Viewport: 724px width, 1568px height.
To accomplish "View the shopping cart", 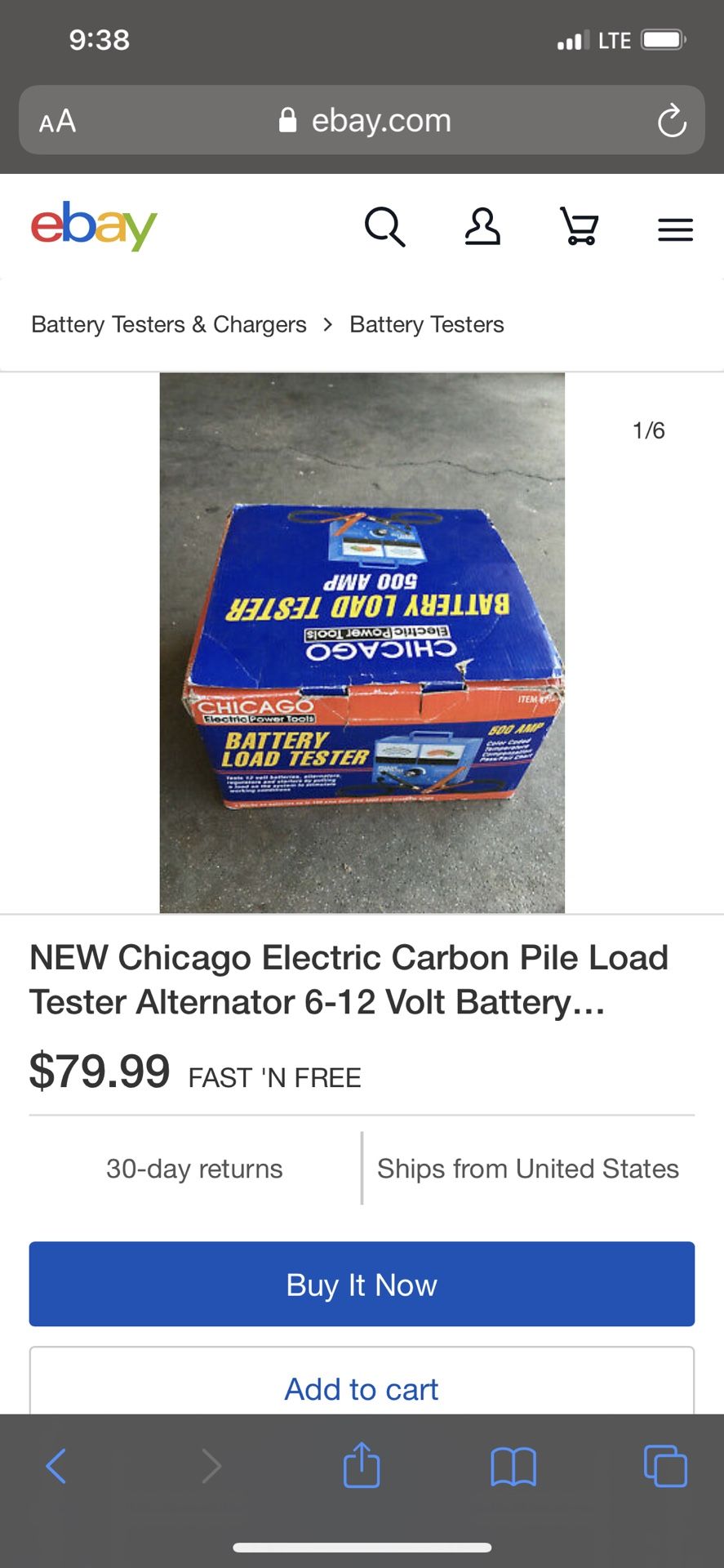I will [580, 228].
